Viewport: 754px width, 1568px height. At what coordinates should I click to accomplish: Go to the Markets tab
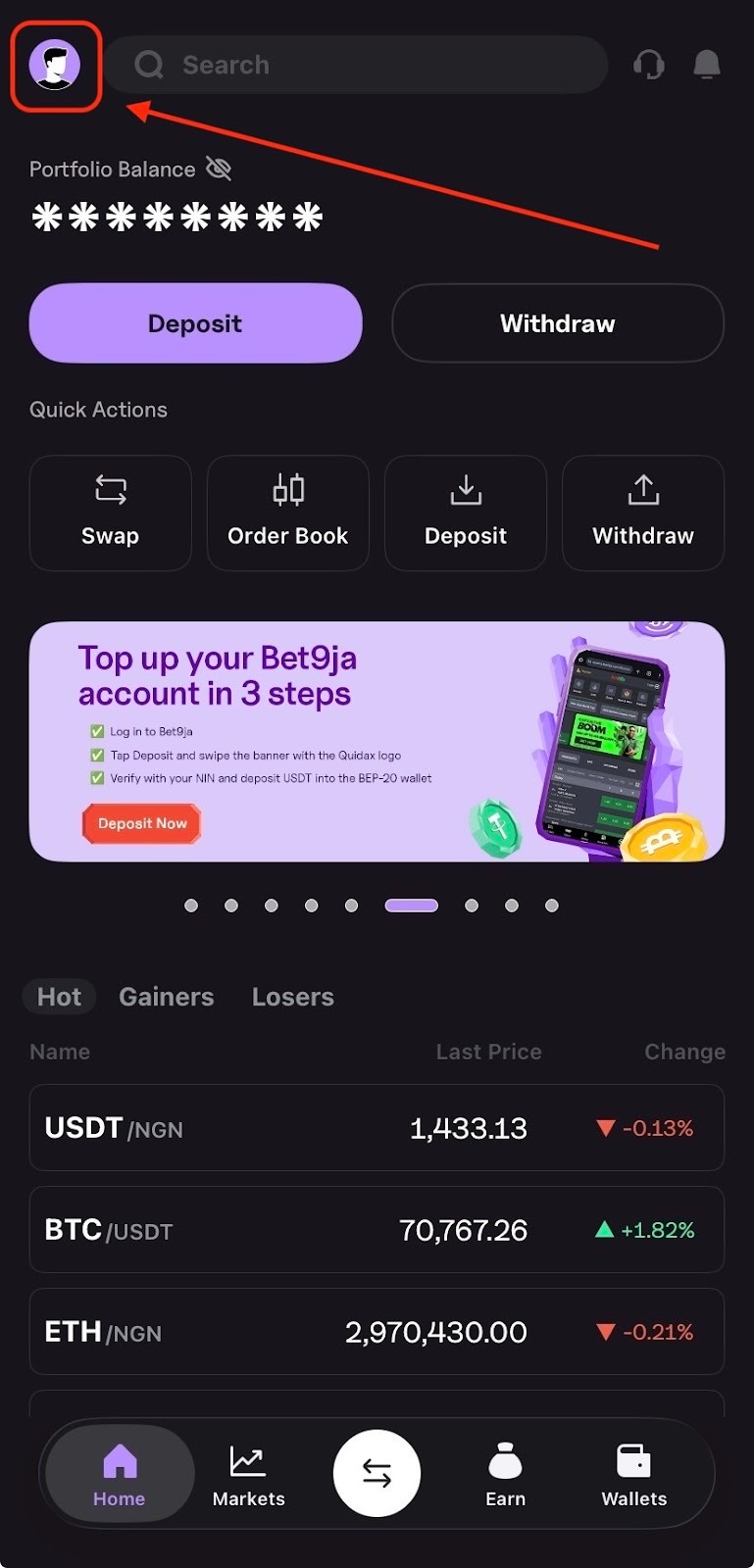[249, 1475]
